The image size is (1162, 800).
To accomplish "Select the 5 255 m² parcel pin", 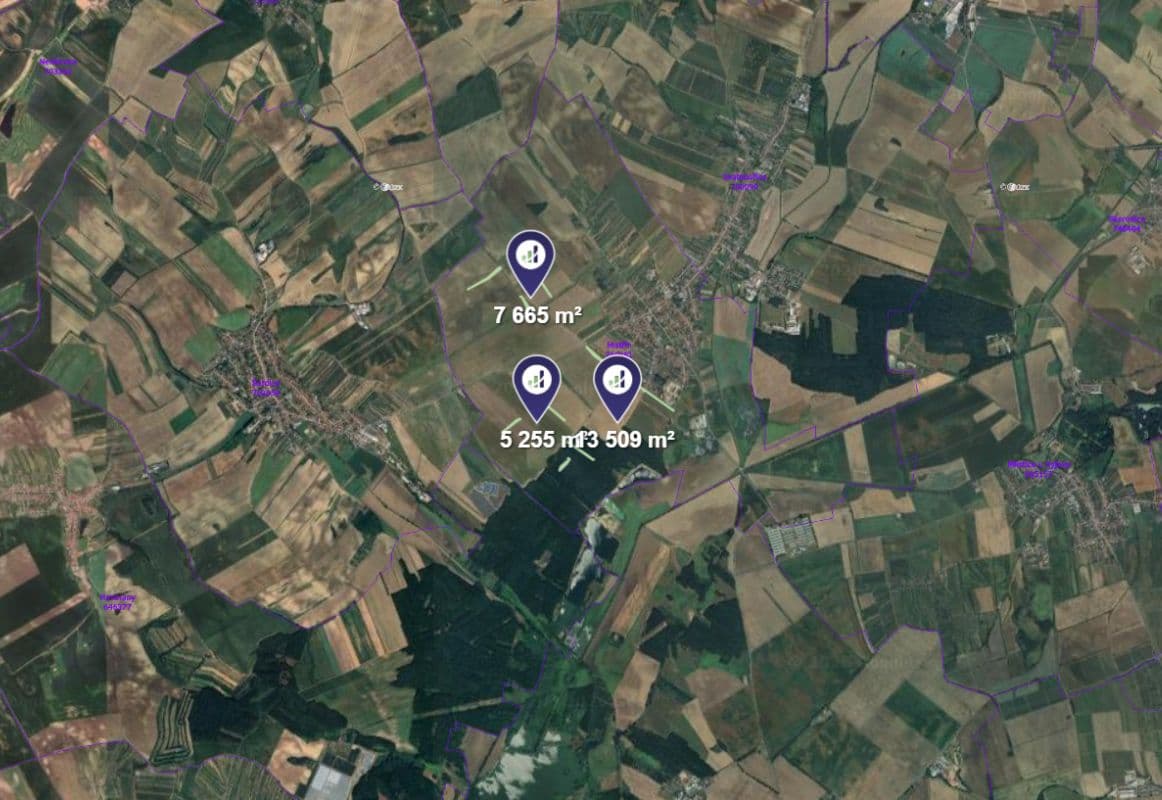I will point(537,381).
